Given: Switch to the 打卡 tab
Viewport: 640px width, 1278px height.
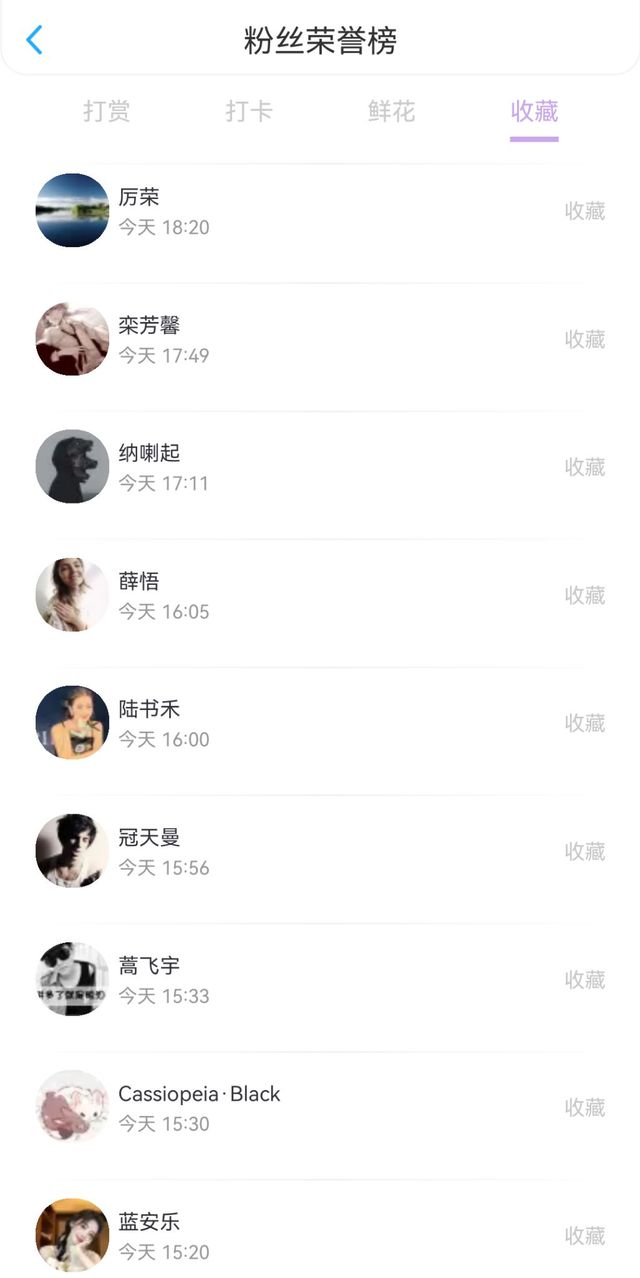Looking at the screenshot, I should (249, 111).
